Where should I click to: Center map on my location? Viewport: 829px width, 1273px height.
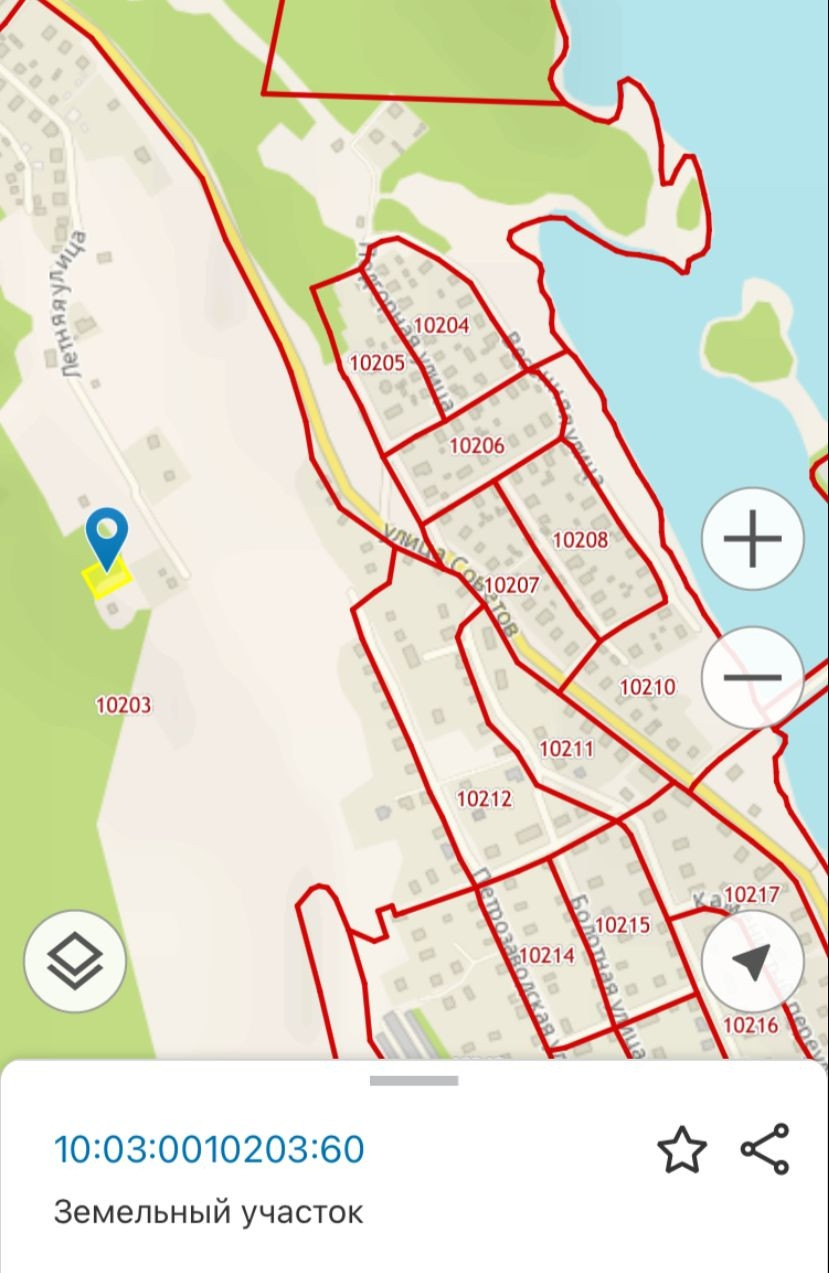pyautogui.click(x=752, y=962)
